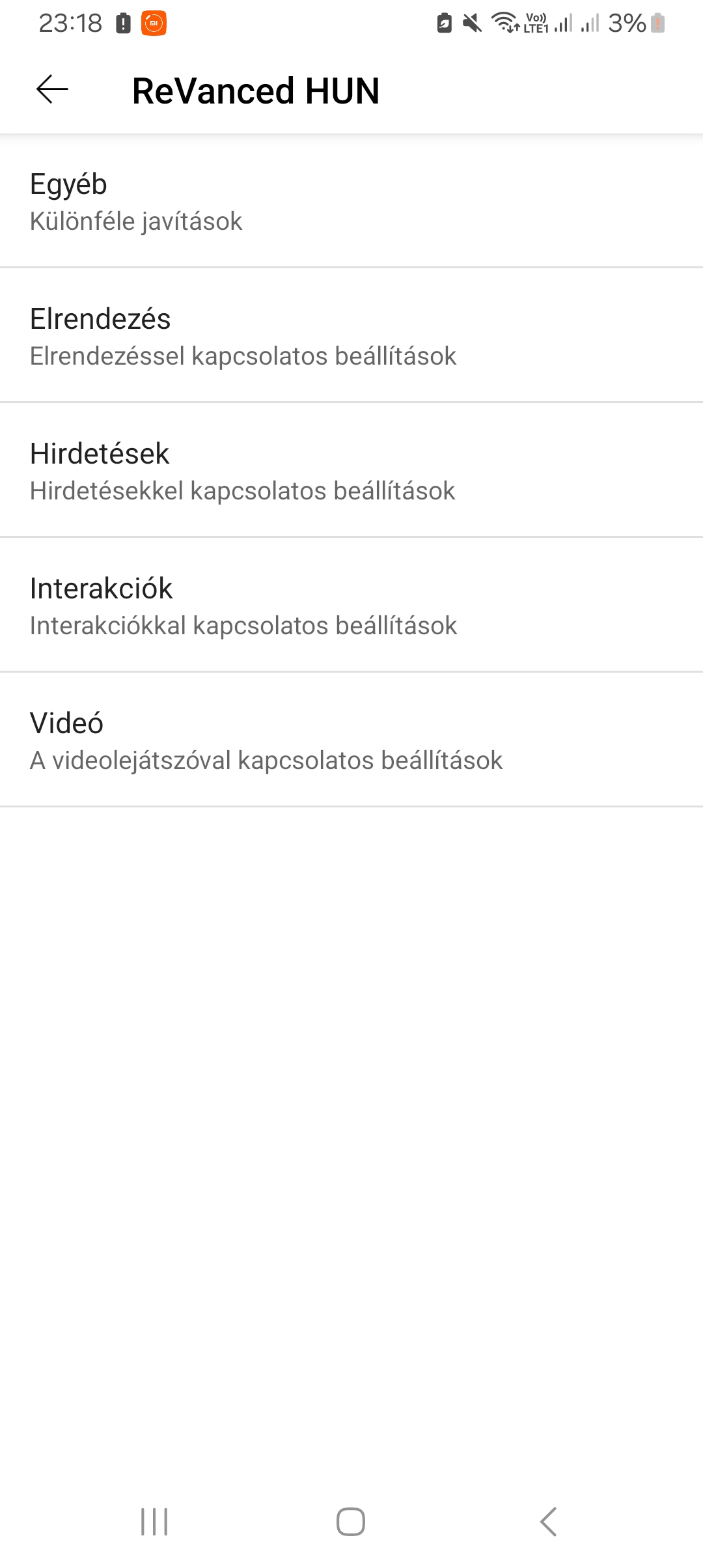Open the Interakciók settings
This screenshot has width=703, height=1568.
(x=351, y=605)
